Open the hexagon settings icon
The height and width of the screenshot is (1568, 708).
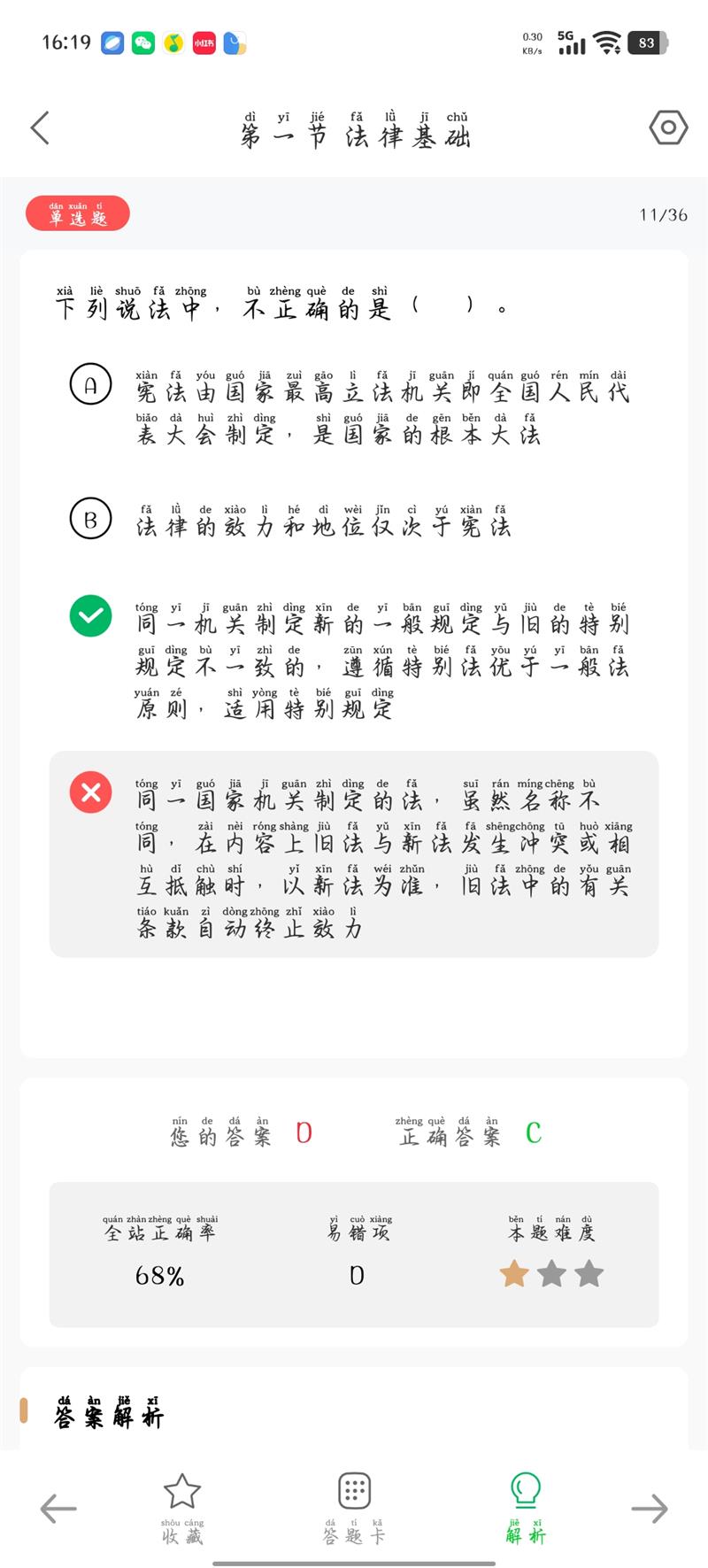coord(668,127)
